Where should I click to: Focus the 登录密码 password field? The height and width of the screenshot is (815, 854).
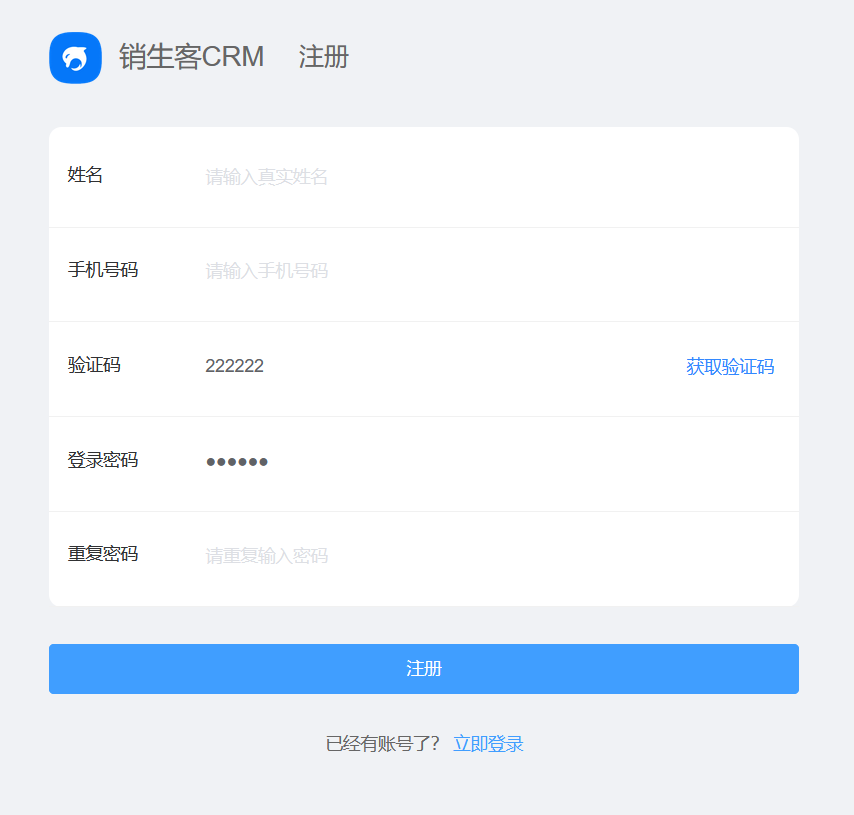coord(480,461)
